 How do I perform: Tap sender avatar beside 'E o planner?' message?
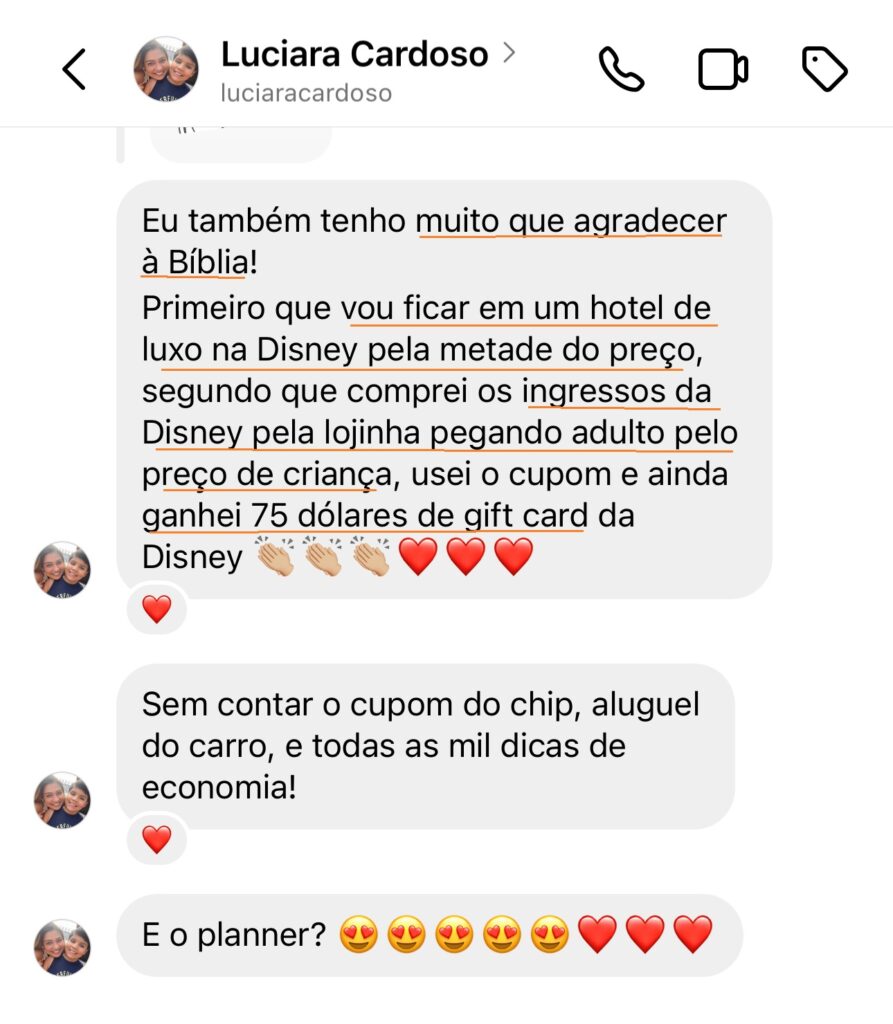62,947
